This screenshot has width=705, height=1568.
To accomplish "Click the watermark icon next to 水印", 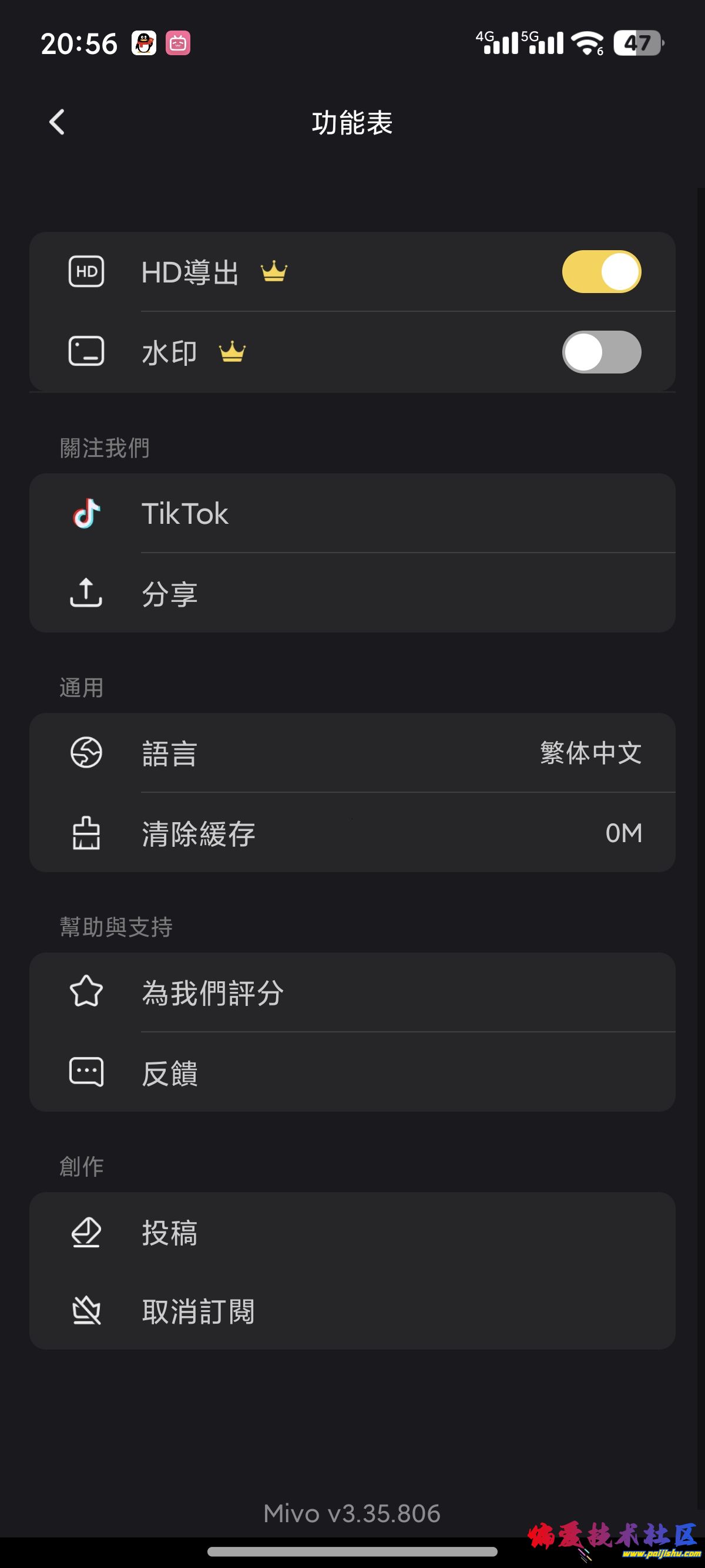I will pyautogui.click(x=86, y=352).
